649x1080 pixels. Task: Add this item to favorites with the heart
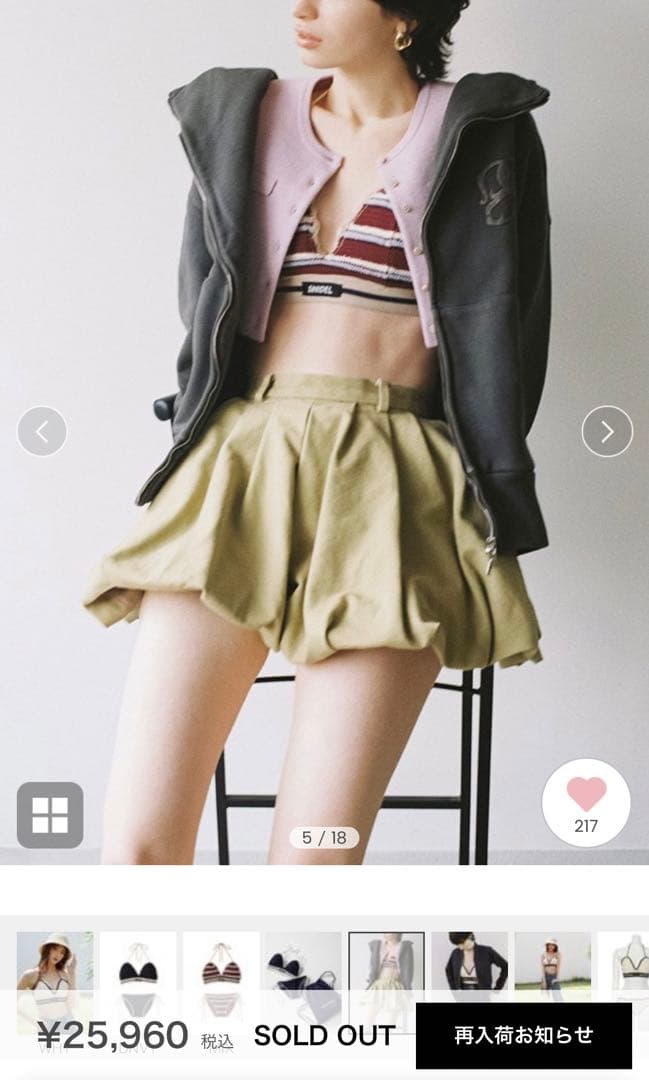586,802
